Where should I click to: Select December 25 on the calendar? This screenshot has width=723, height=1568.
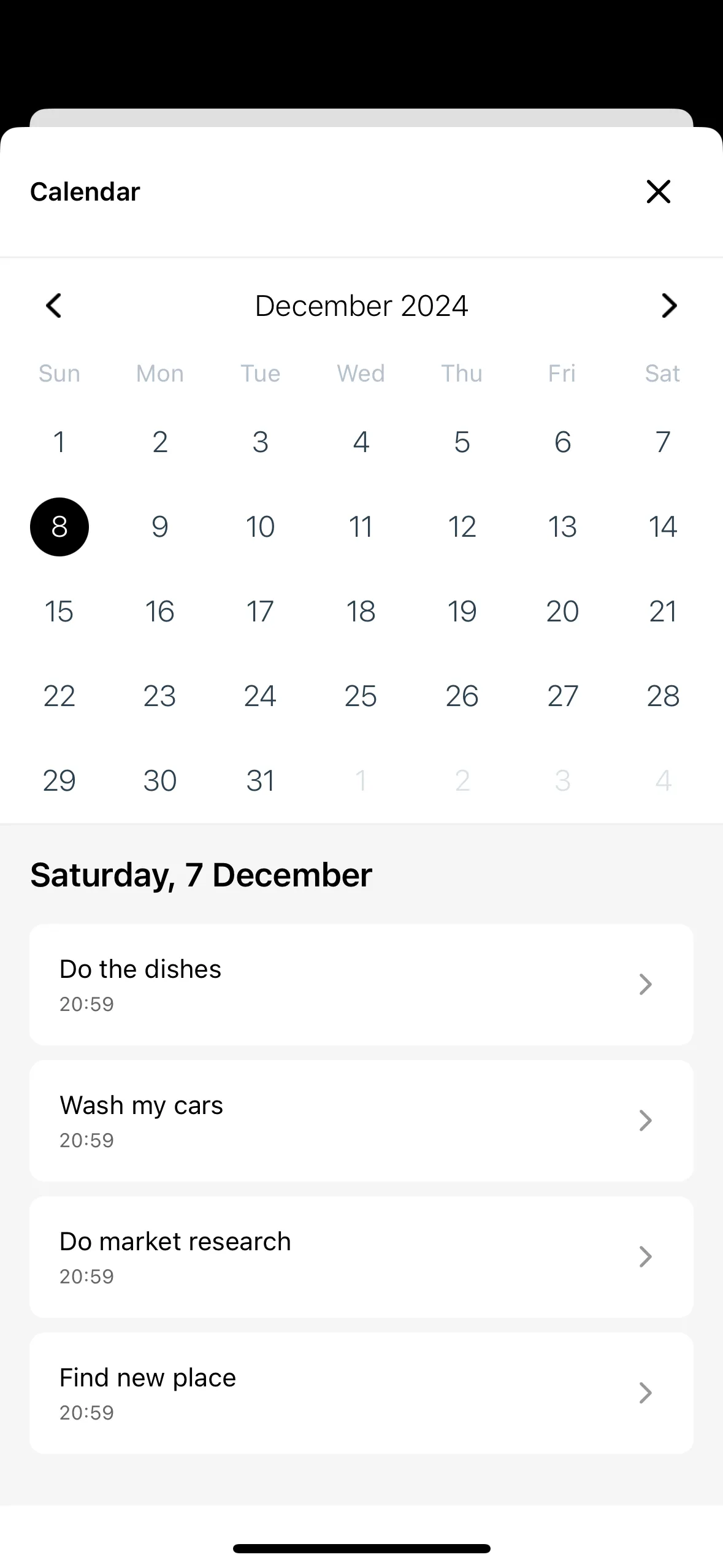tap(361, 695)
